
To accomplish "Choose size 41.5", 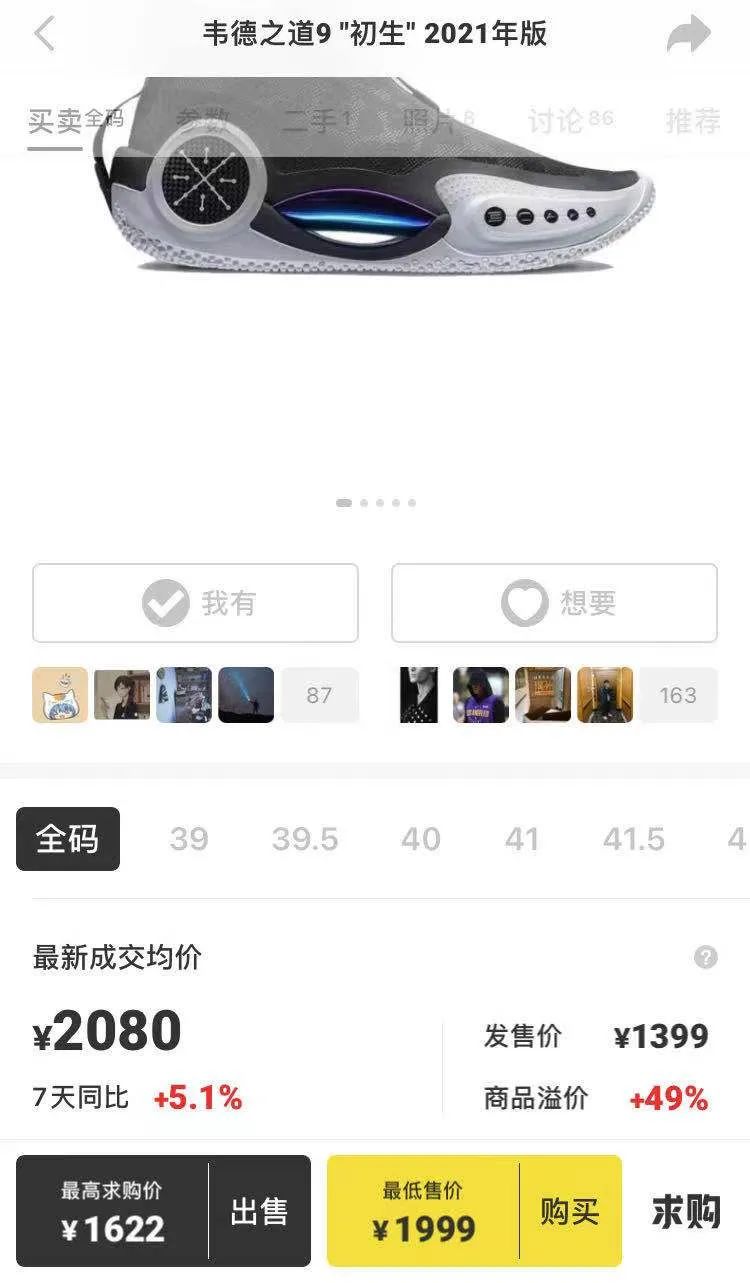I will (634, 839).
